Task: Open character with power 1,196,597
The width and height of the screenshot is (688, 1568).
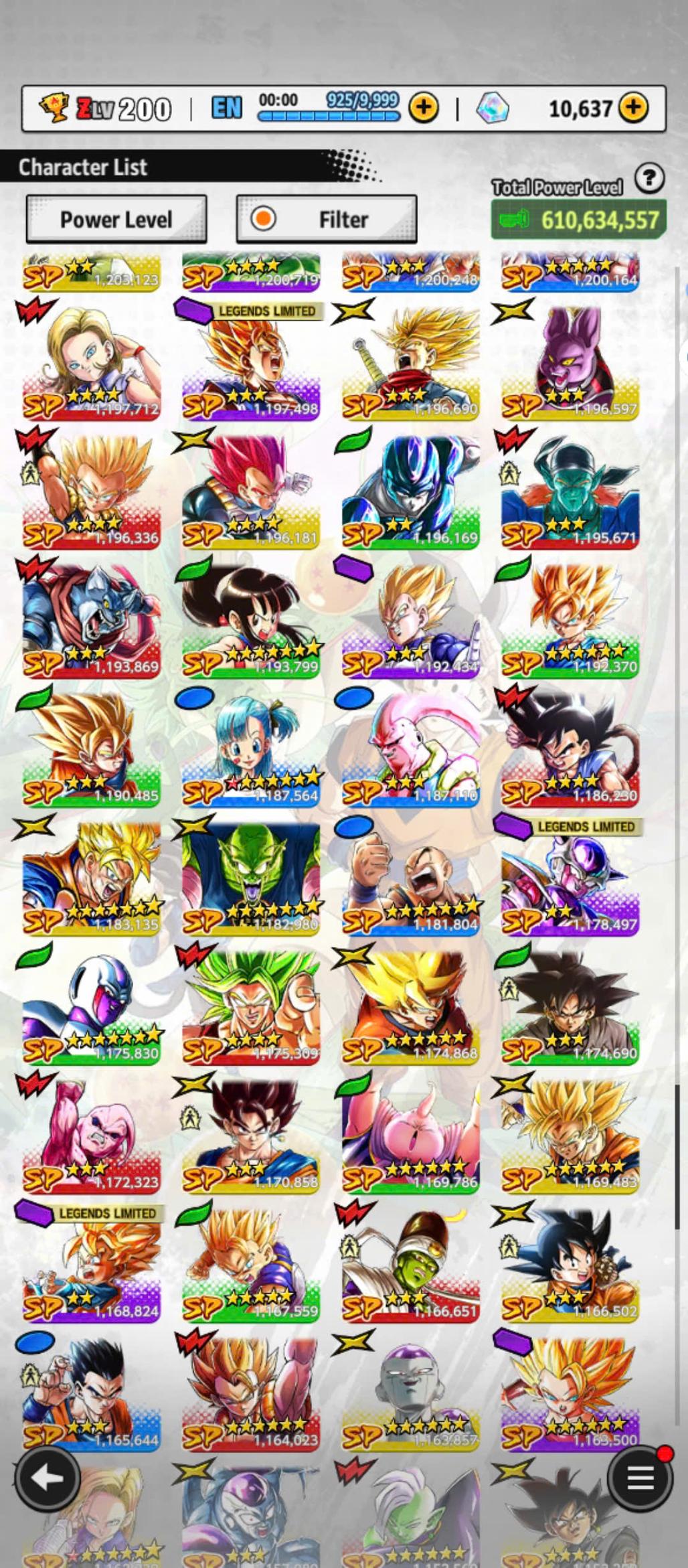Action: click(570, 362)
